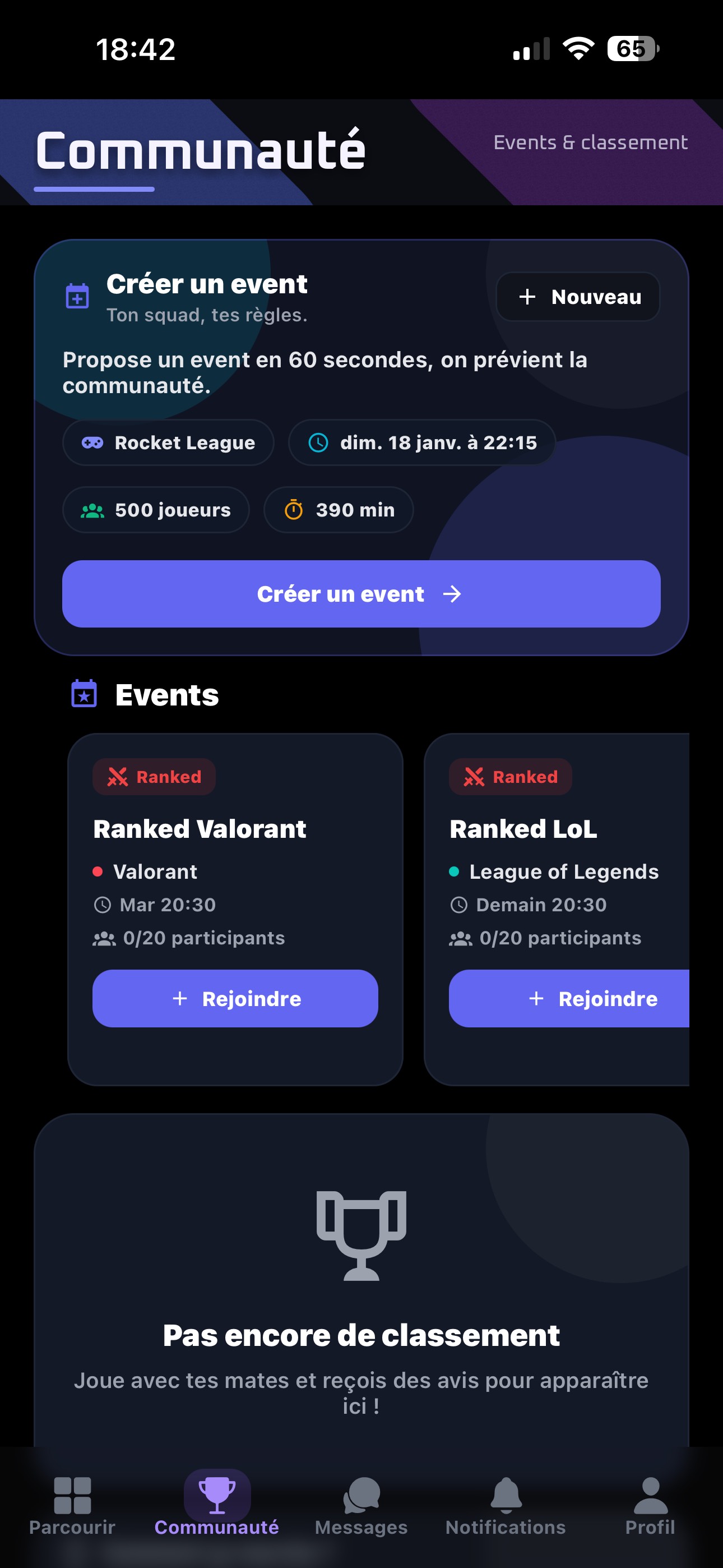Viewport: 723px width, 1568px height.
Task: Edit the 500 joueurs chip
Action: (156, 509)
